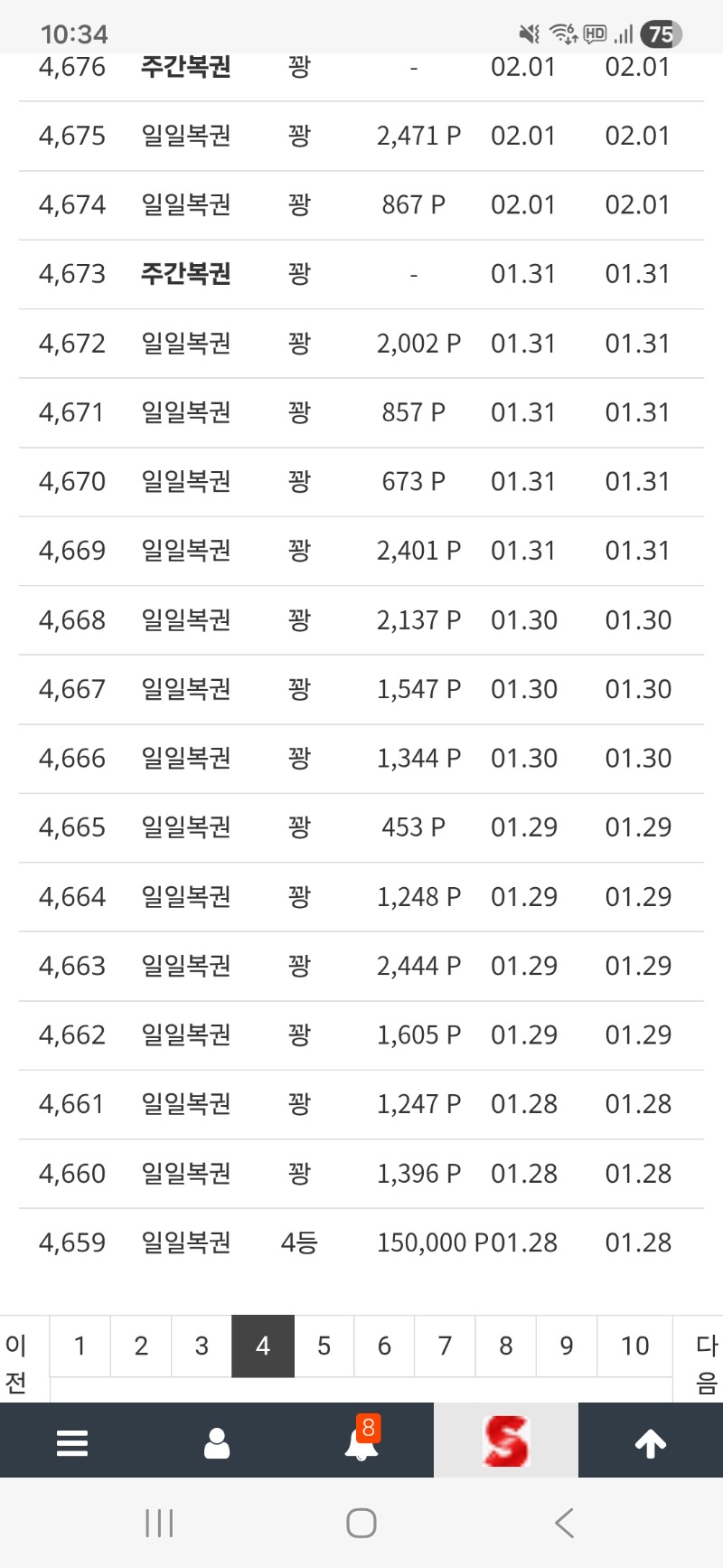Tap 다음 to see next pages
723x1568 pixels.
(x=706, y=1364)
